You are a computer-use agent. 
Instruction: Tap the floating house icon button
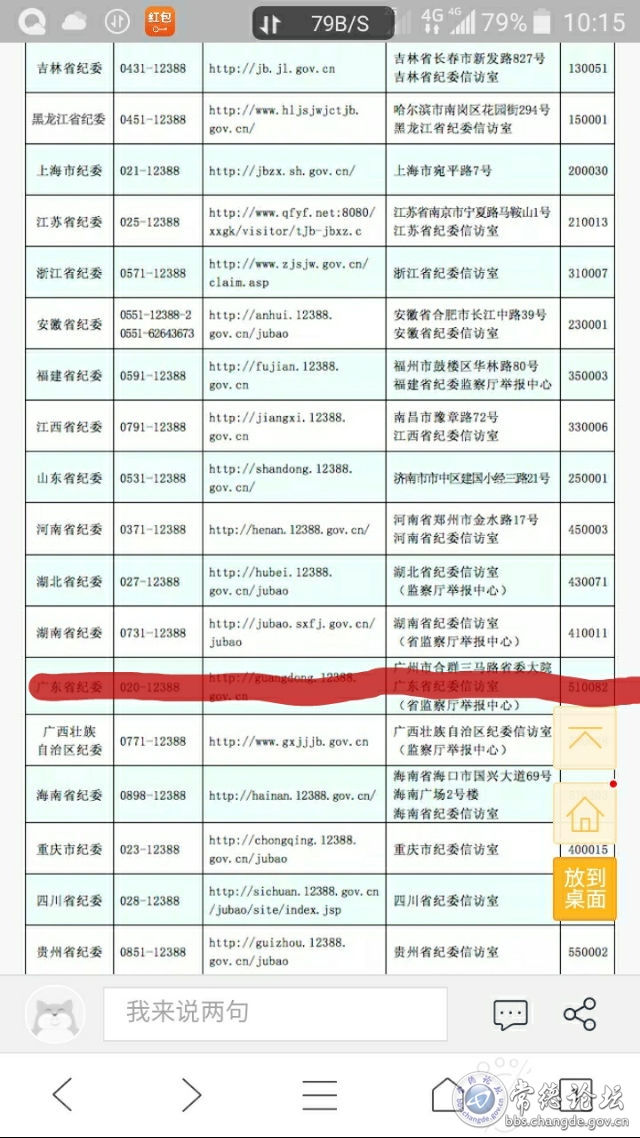point(584,814)
